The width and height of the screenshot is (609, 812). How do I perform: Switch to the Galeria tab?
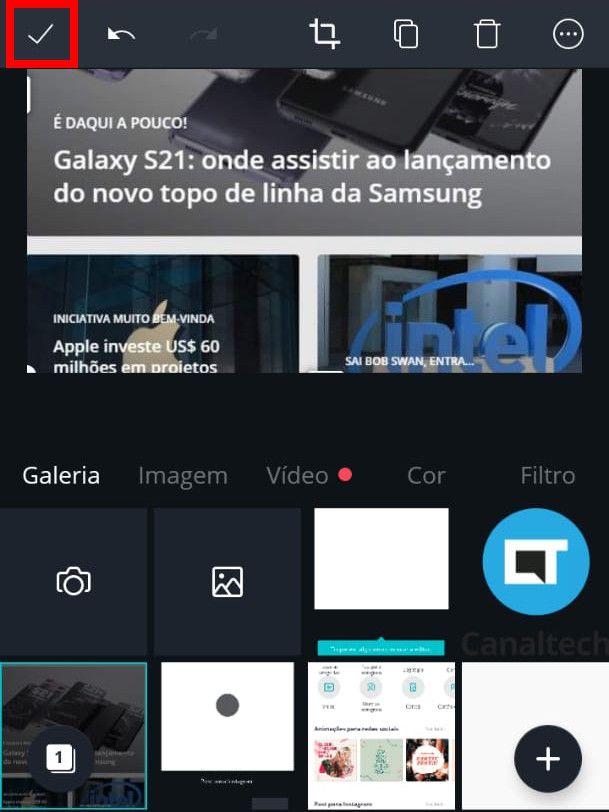pyautogui.click(x=61, y=475)
